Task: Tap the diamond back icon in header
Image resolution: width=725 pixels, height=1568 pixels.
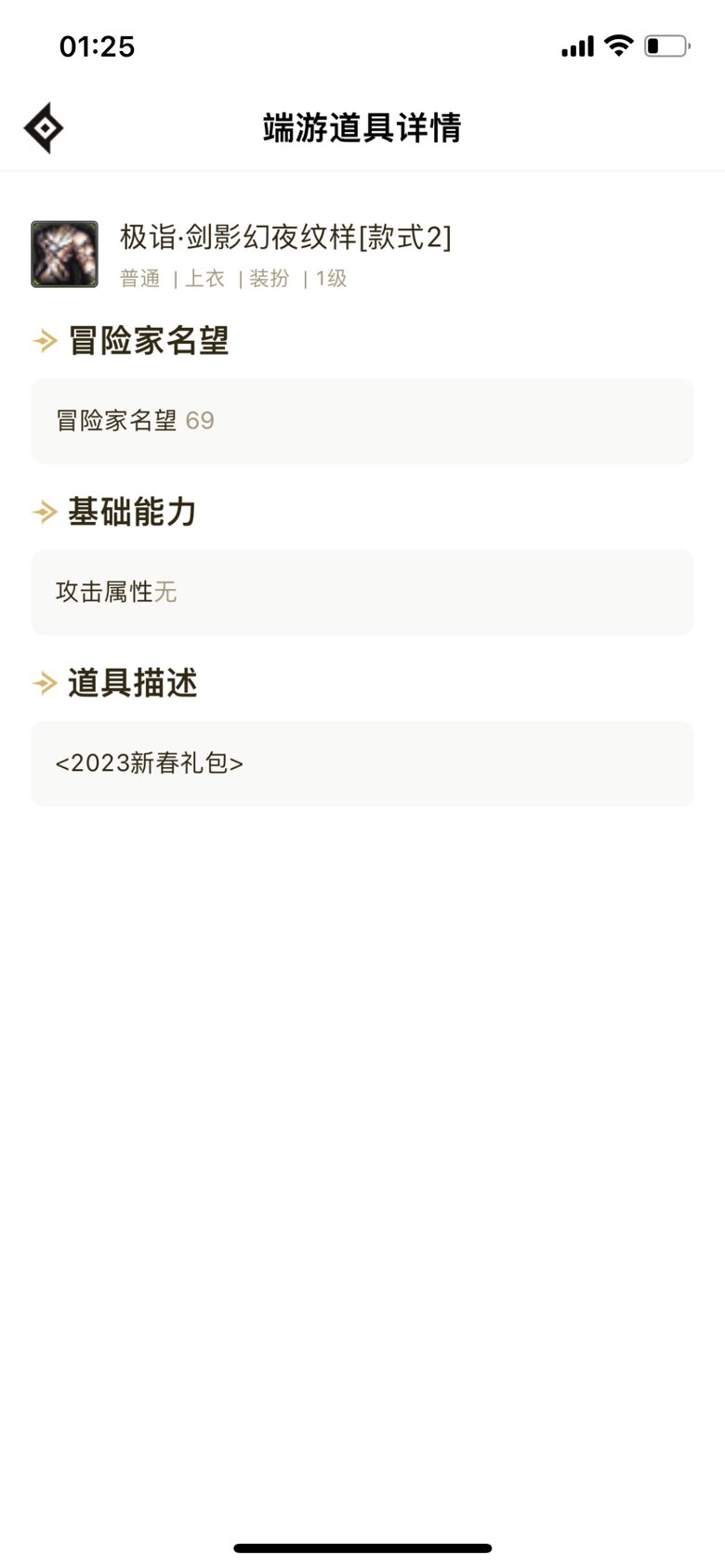Action: click(44, 127)
